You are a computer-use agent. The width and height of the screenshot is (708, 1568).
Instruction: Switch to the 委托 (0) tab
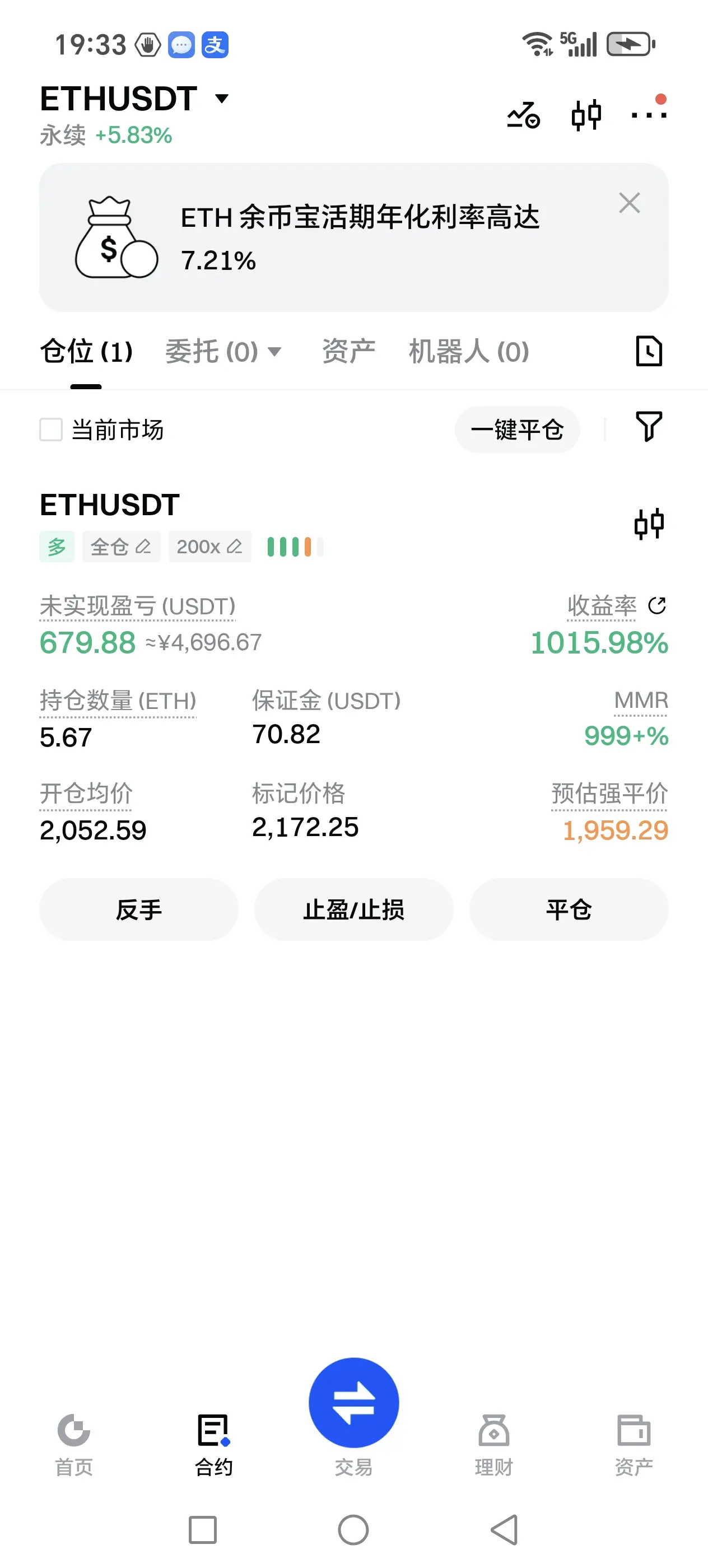pyautogui.click(x=222, y=351)
